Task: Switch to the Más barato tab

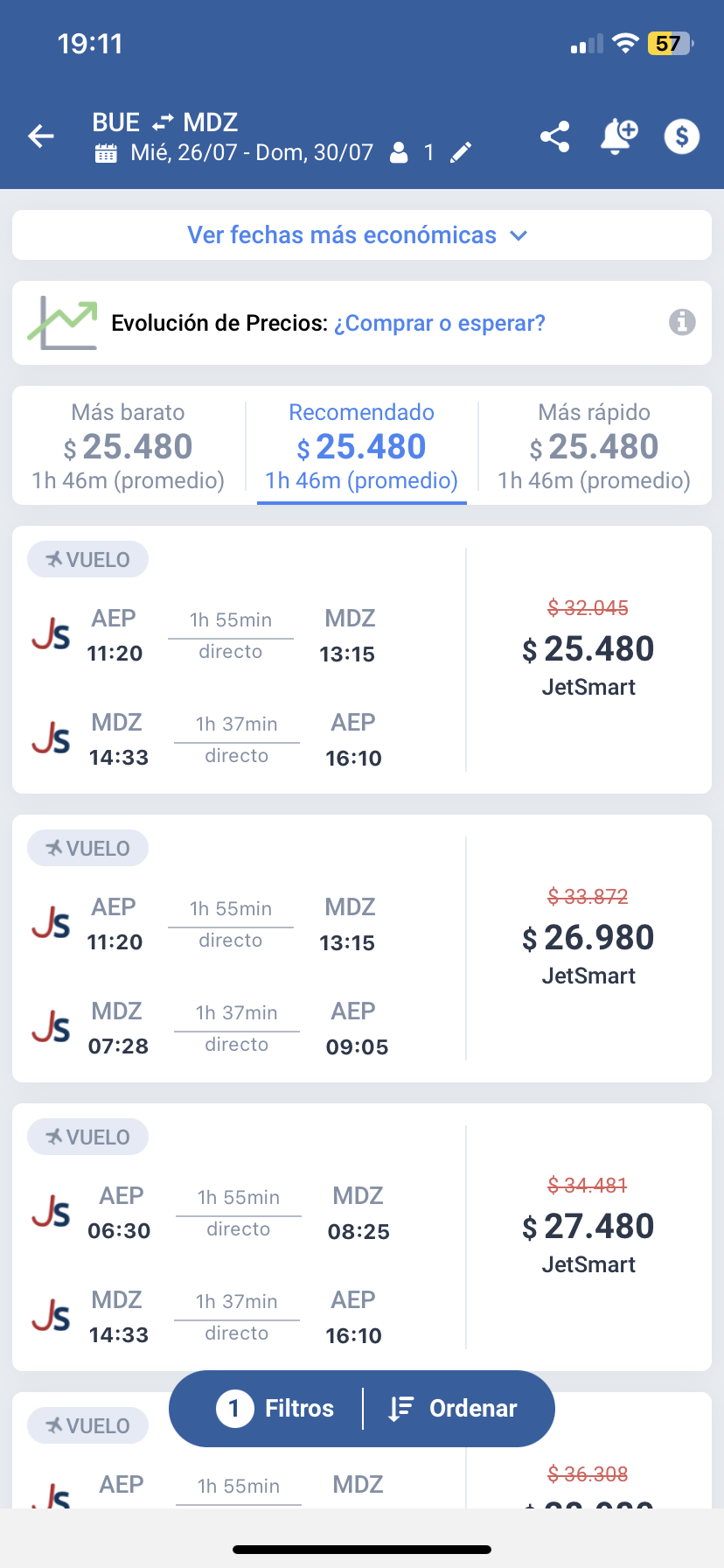Action: [x=129, y=445]
